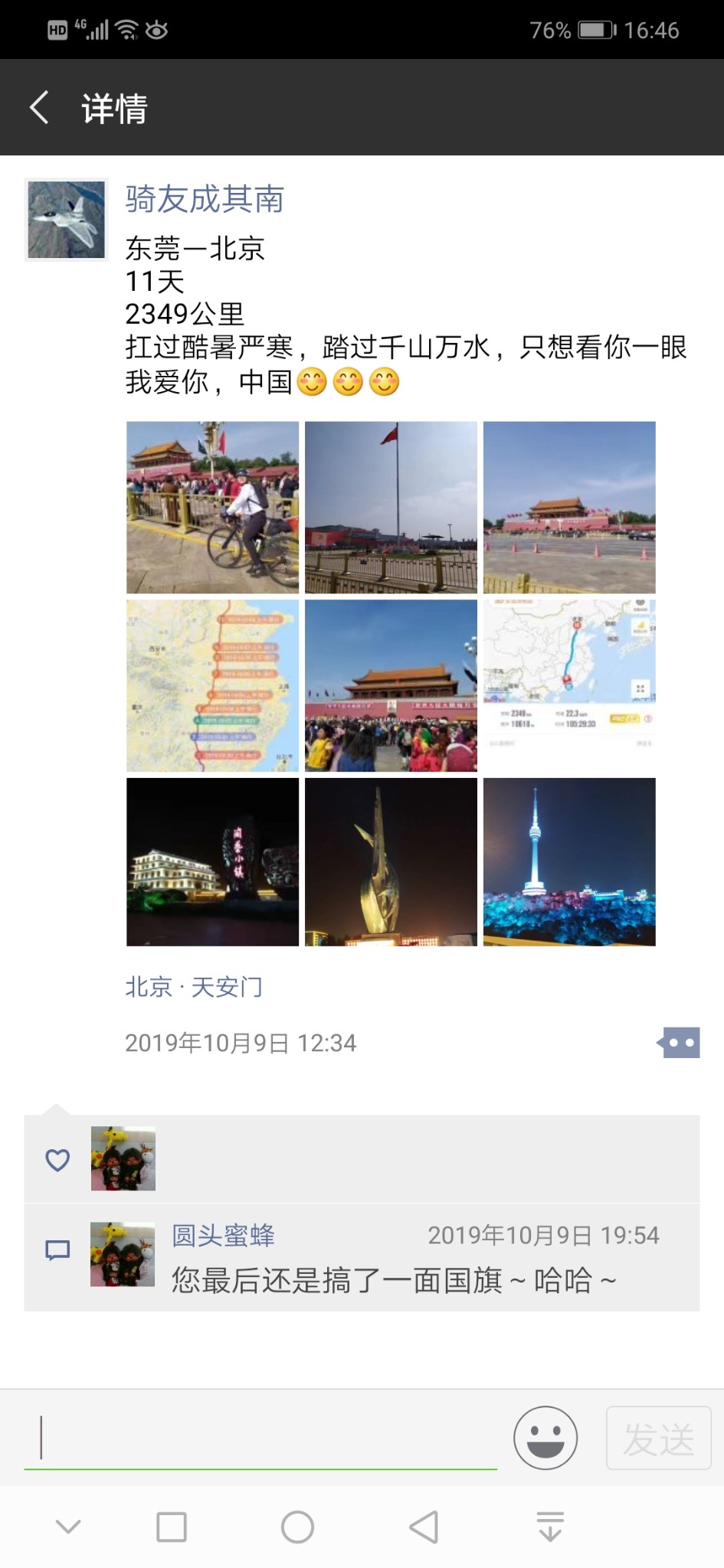Open the 骑友成其南 username link
Viewport: 724px width, 1568px height.
click(x=205, y=199)
